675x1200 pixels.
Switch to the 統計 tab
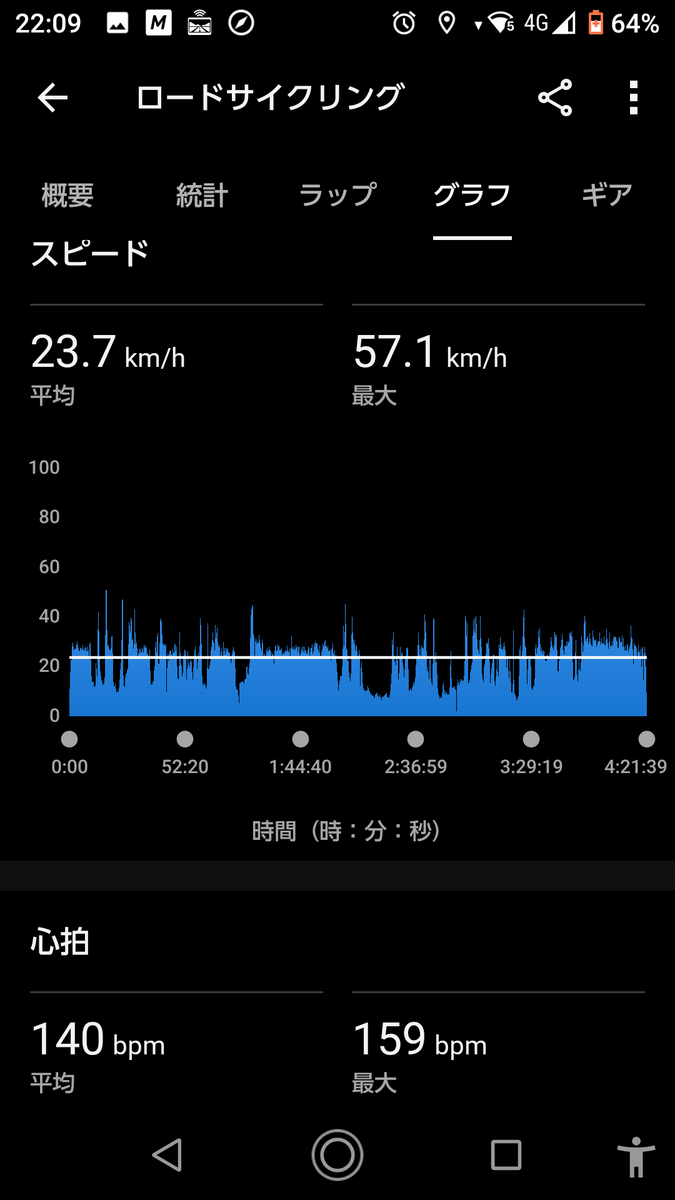(x=202, y=194)
